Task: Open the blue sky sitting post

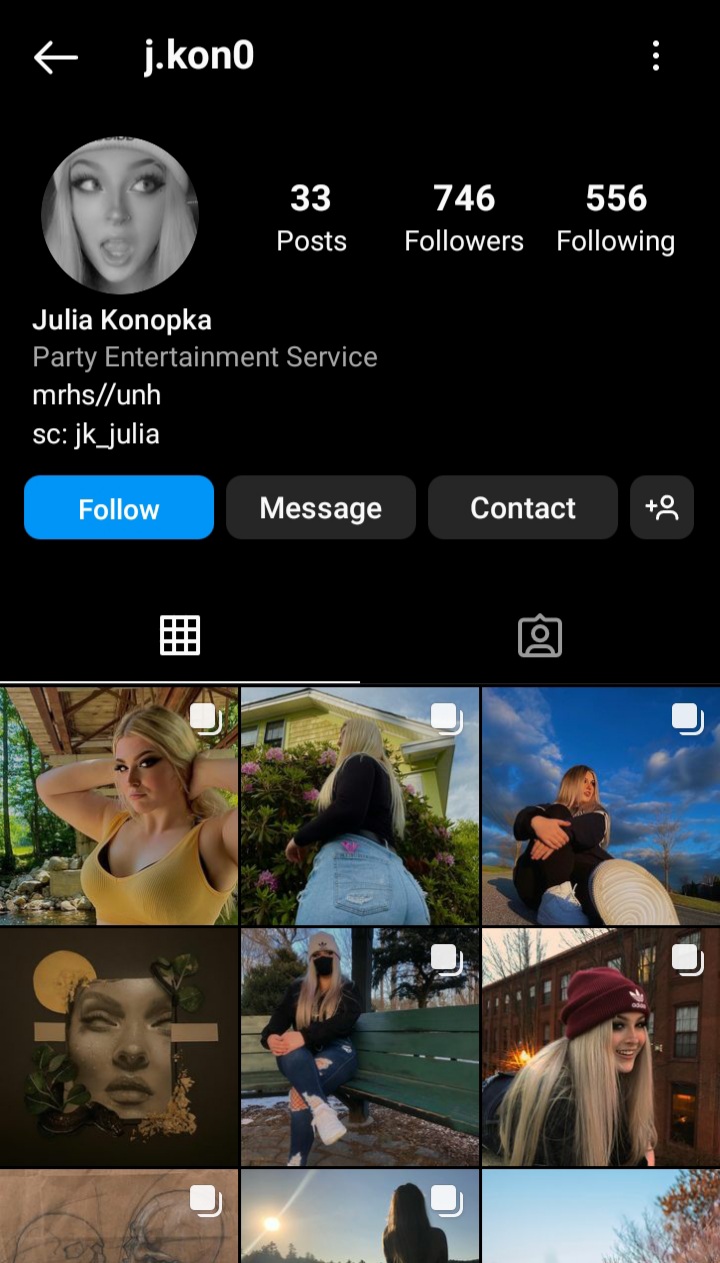Action: click(600, 806)
